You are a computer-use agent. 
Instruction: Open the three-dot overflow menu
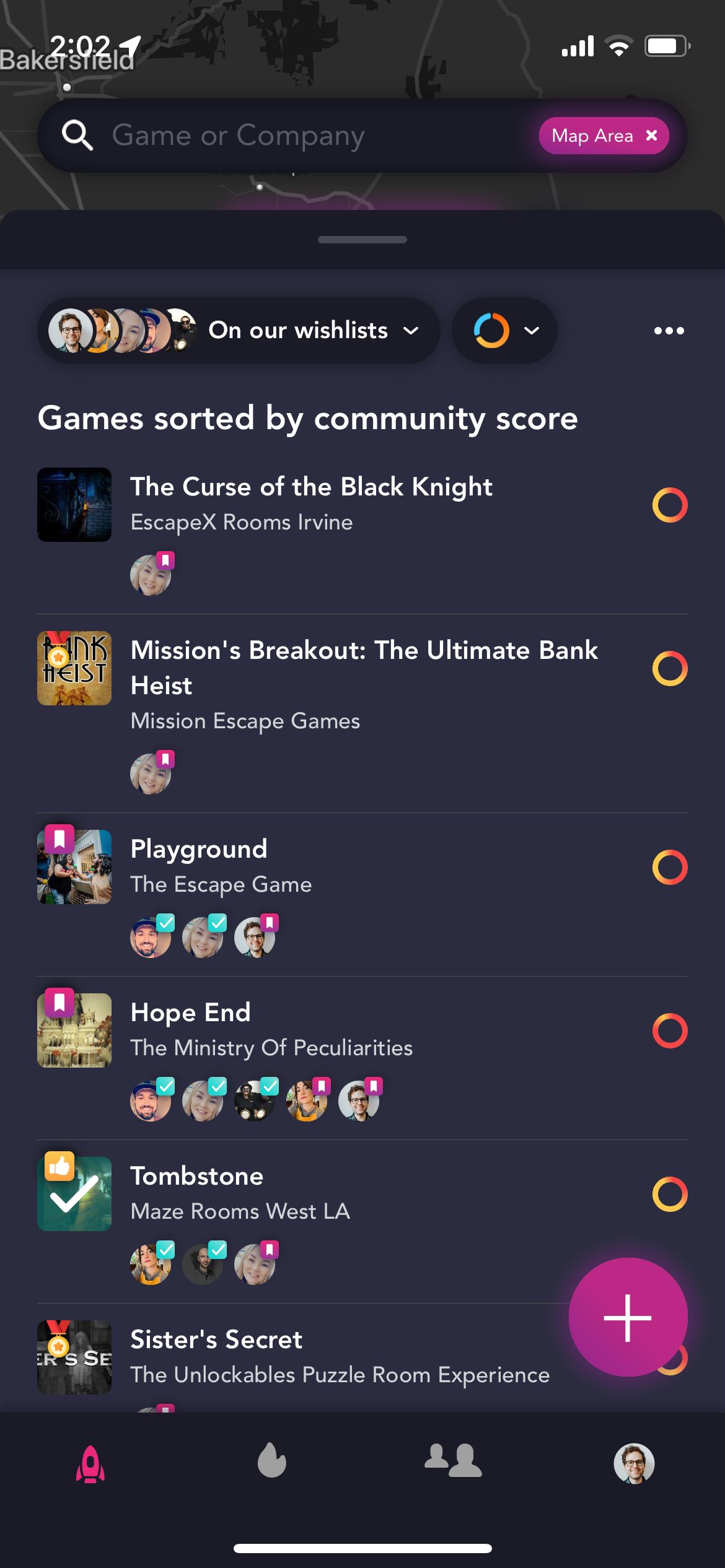pyautogui.click(x=669, y=331)
